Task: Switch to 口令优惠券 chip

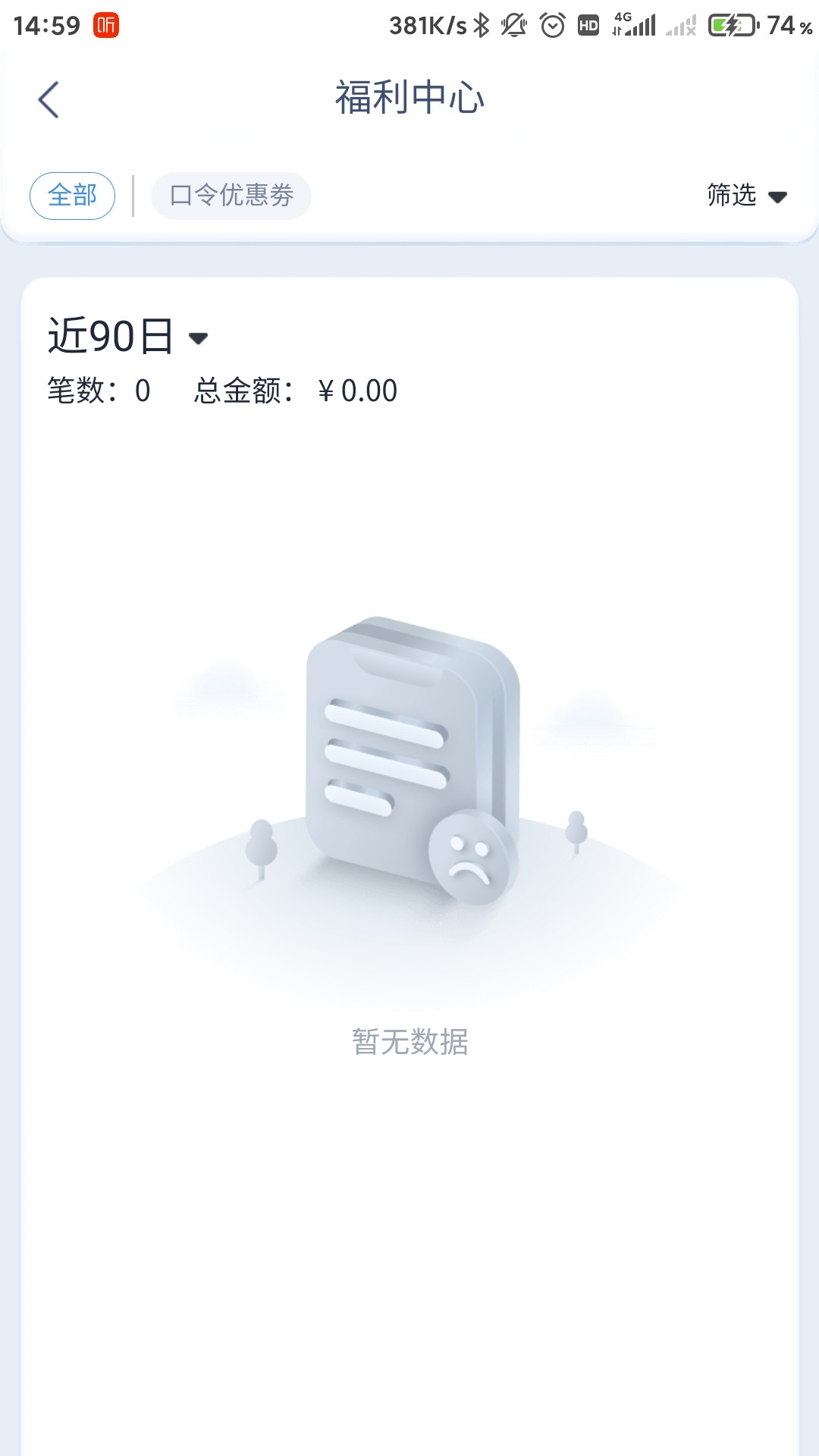Action: 231,196
